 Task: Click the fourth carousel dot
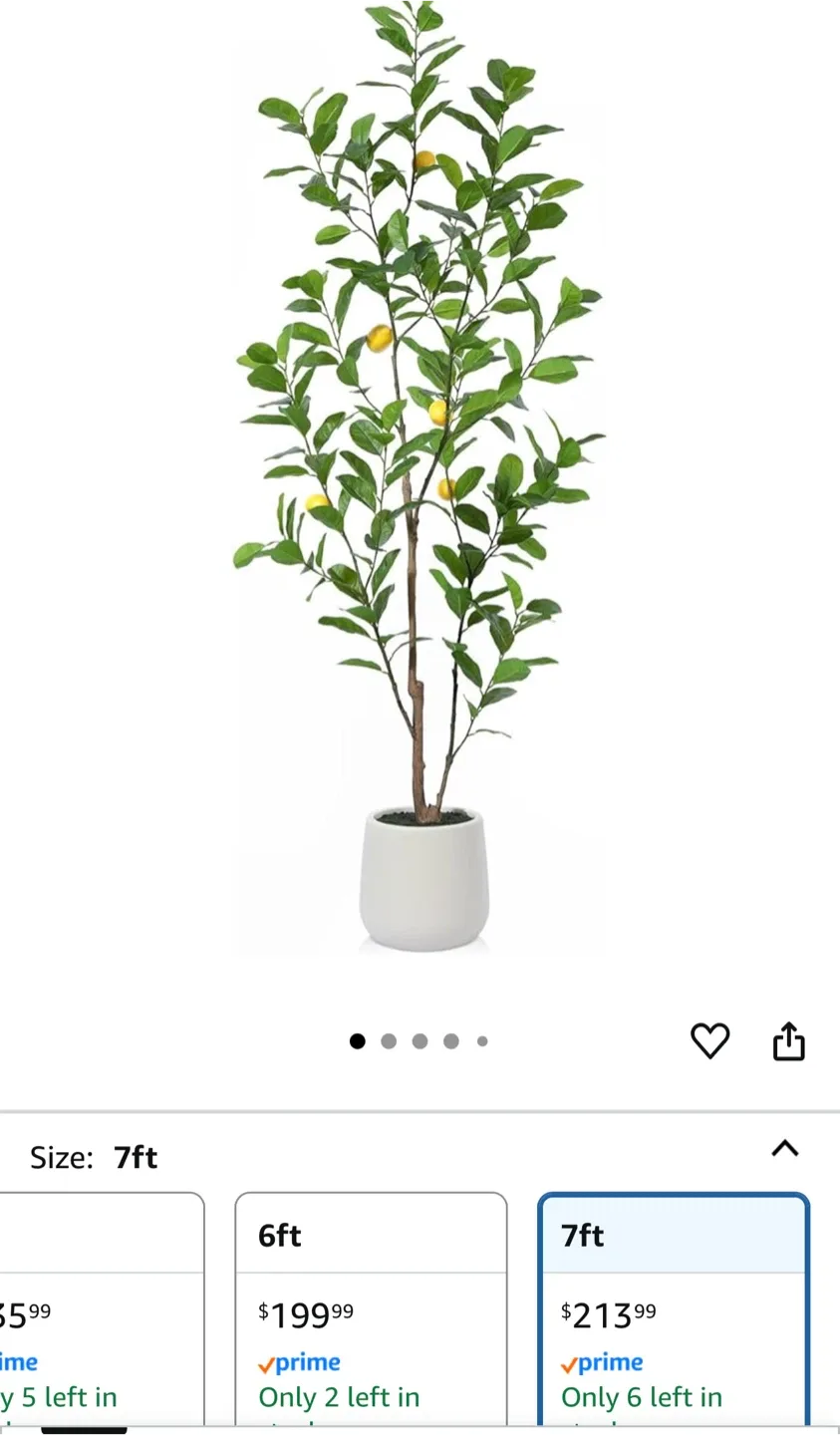tap(451, 1040)
